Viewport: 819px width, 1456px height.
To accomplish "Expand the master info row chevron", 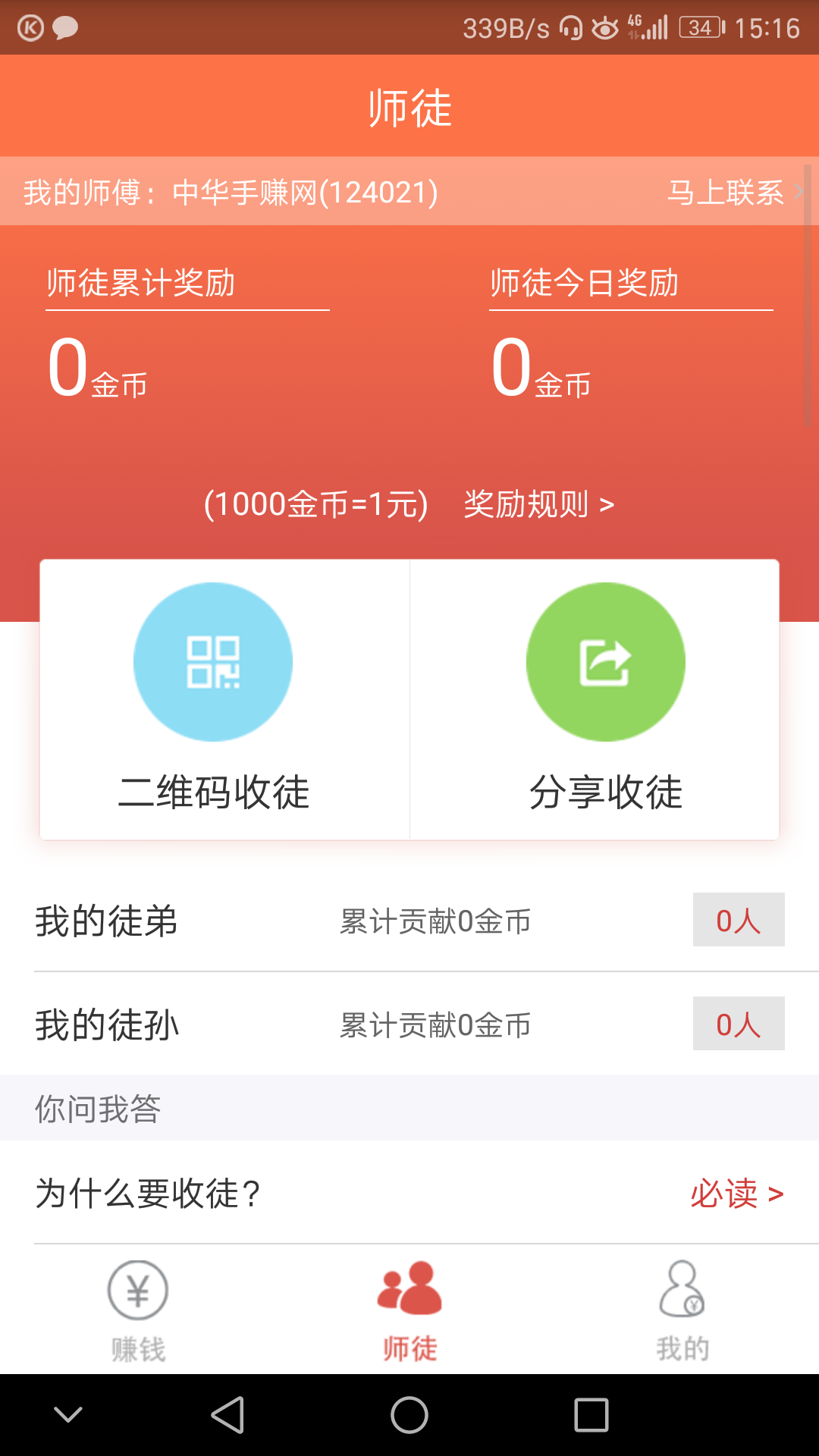I will tap(799, 192).
